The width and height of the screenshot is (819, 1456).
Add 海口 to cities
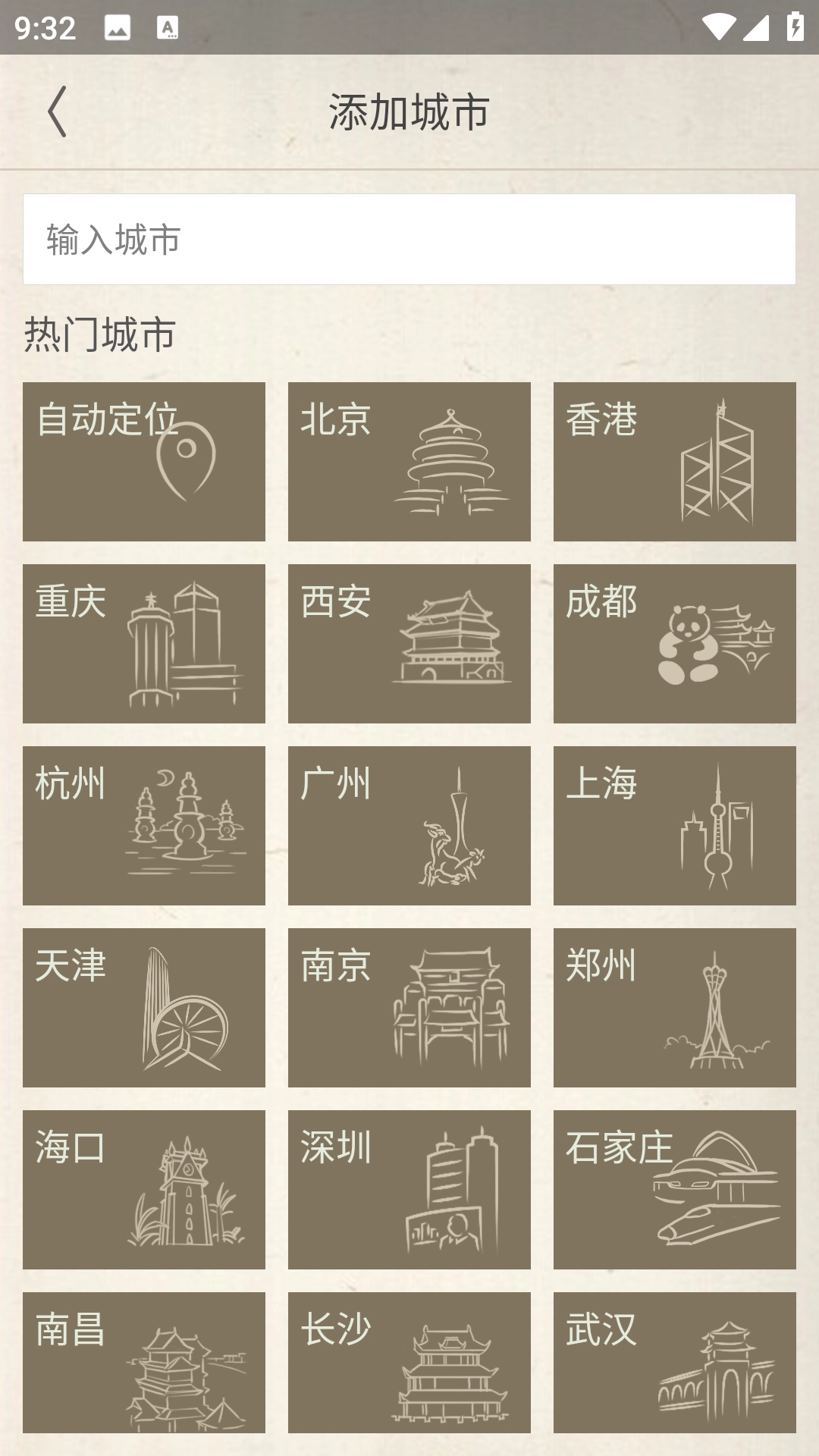pos(144,1190)
